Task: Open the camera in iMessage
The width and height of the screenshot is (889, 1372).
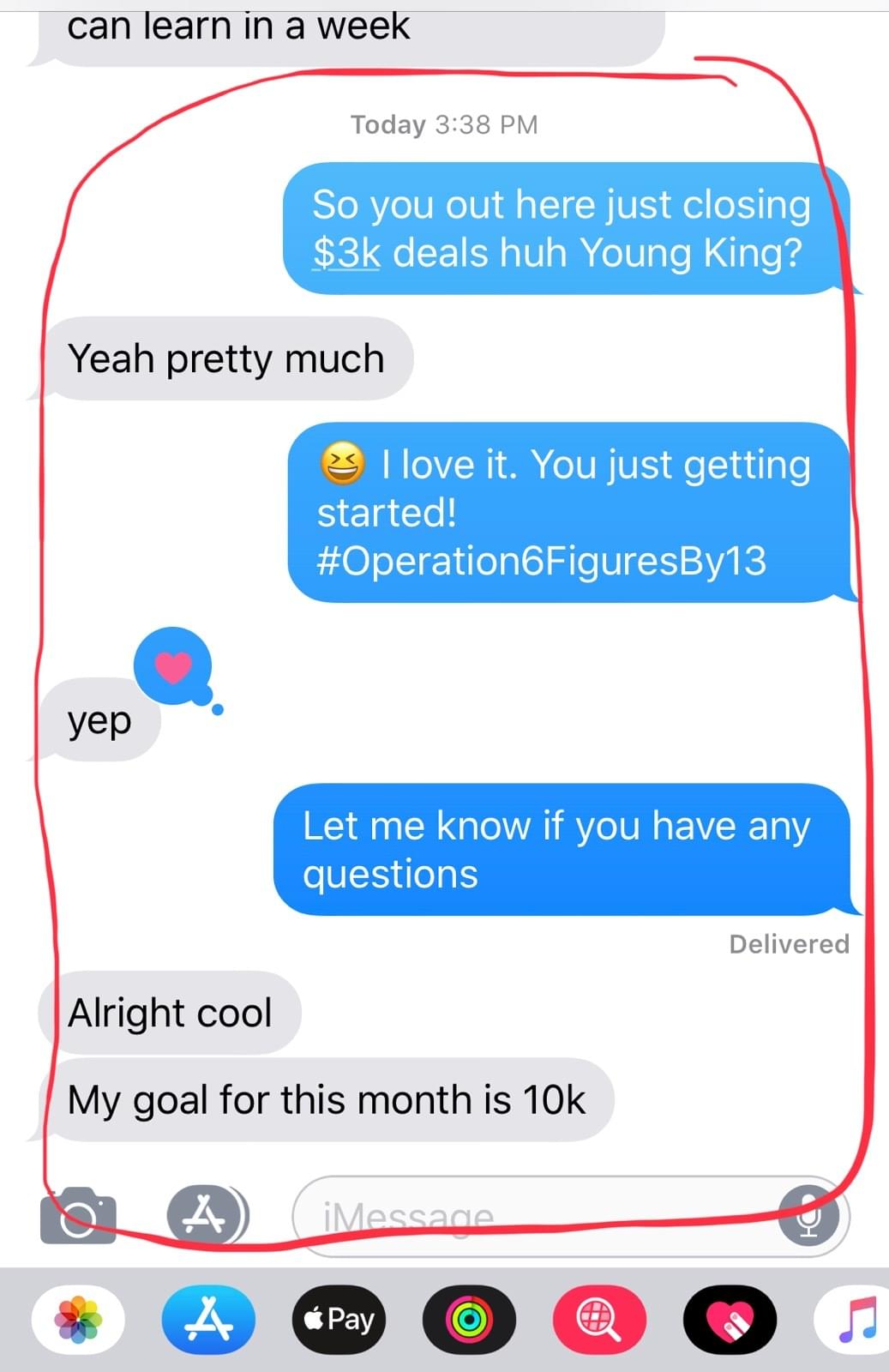Action: coord(78,1215)
